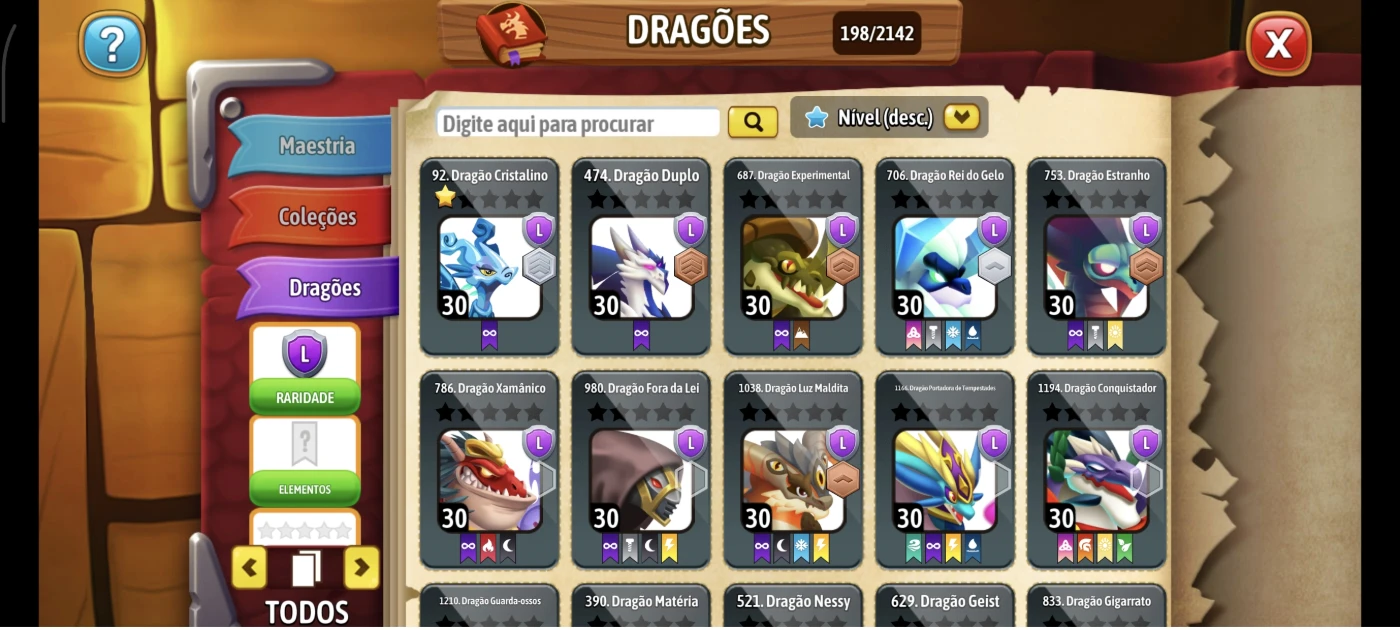Open the Dragão Estranho card
Image resolution: width=1400 pixels, height=630 pixels.
click(x=1097, y=258)
